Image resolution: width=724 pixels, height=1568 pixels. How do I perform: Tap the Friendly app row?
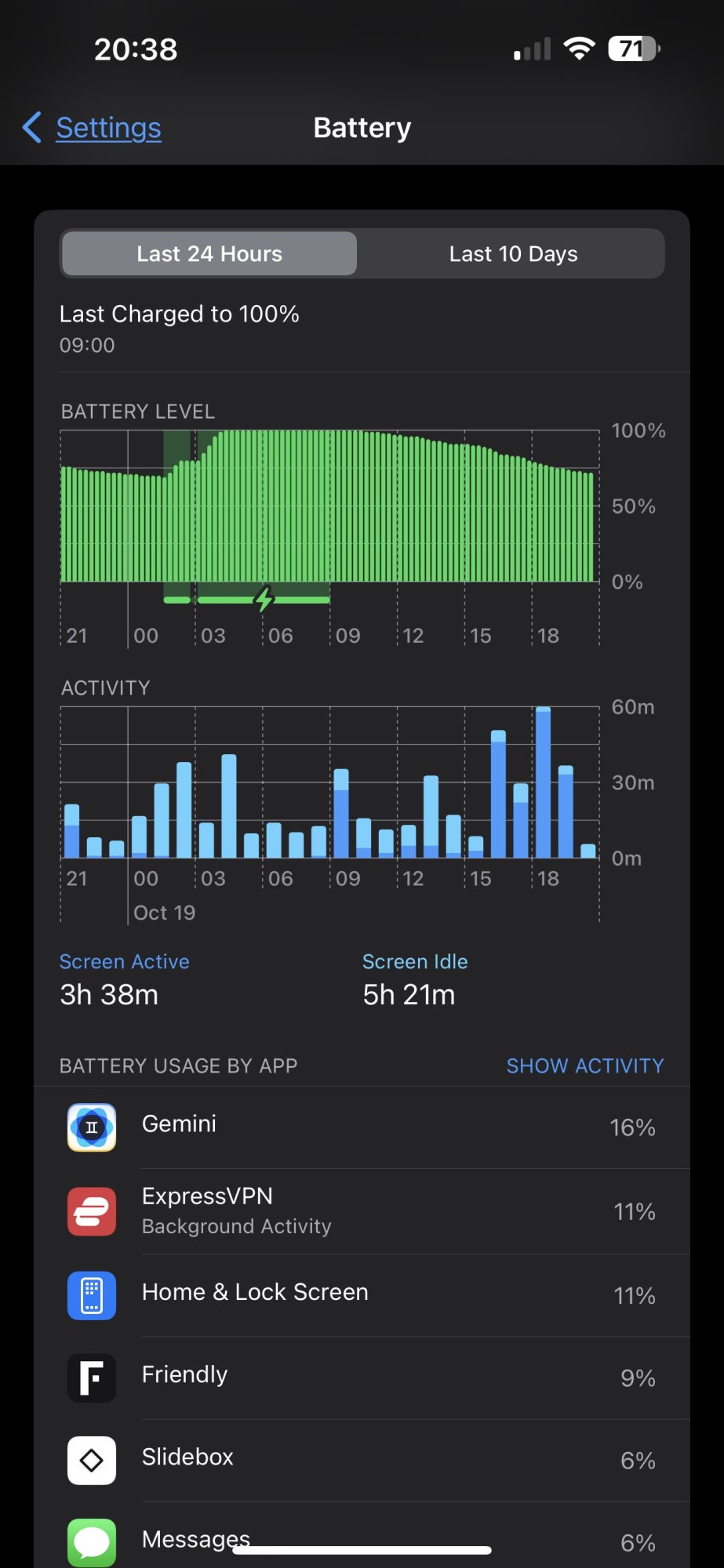pyautogui.click(x=362, y=1377)
